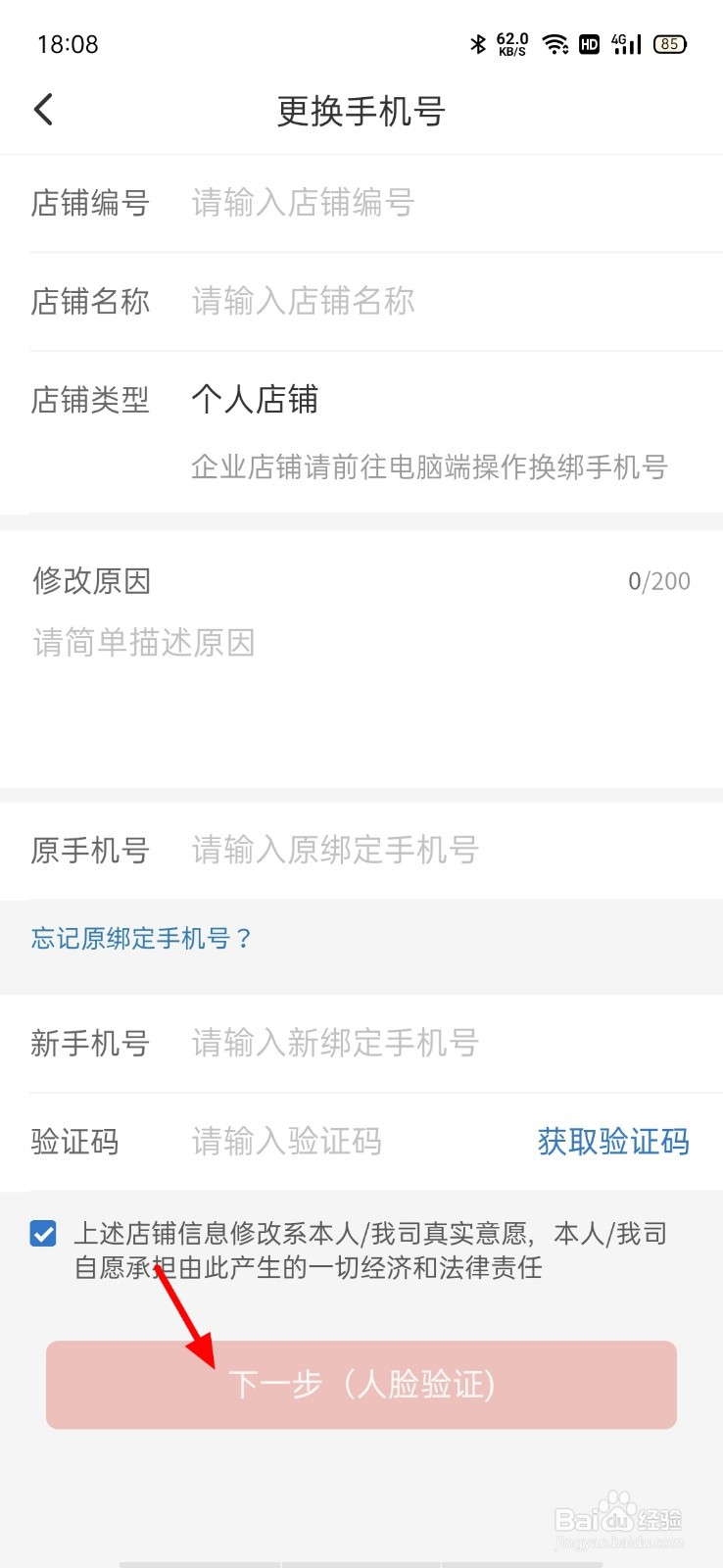Enable the liability agreement checkbox
The width and height of the screenshot is (723, 1568).
click(41, 1233)
